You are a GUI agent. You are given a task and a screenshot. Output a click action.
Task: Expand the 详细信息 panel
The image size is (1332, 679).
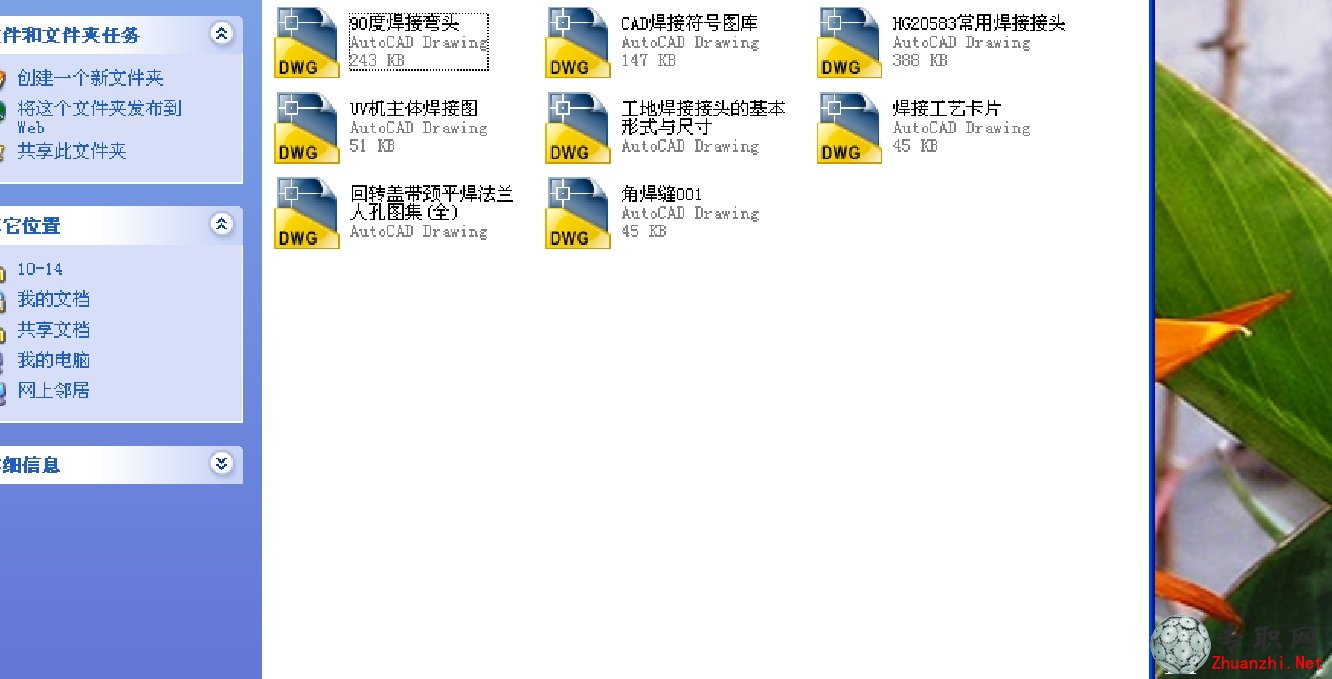click(x=221, y=464)
